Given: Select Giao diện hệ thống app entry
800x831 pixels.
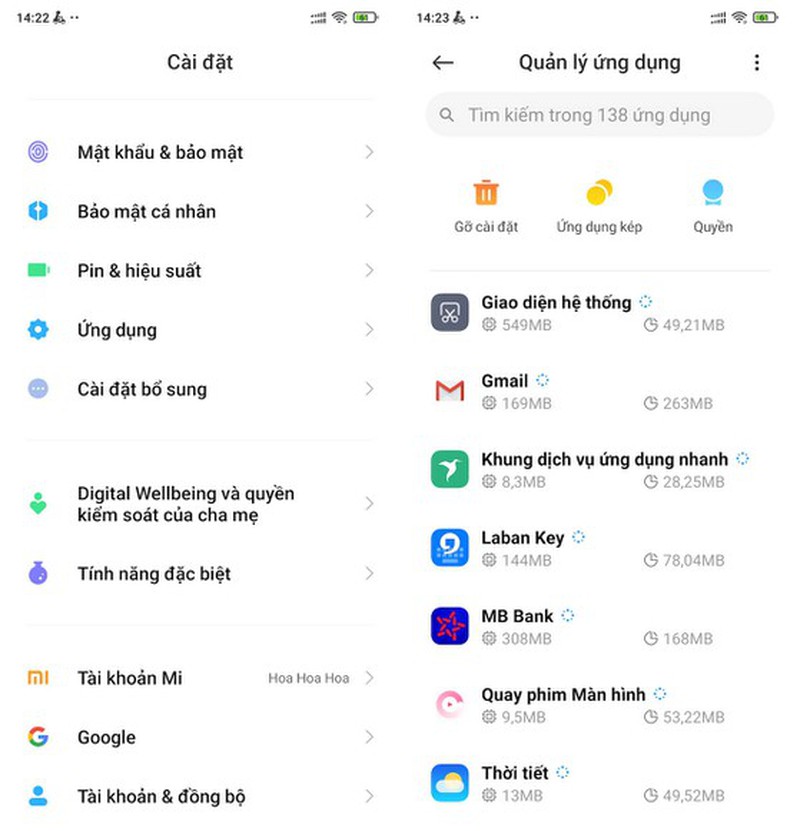Looking at the screenshot, I should 599,313.
